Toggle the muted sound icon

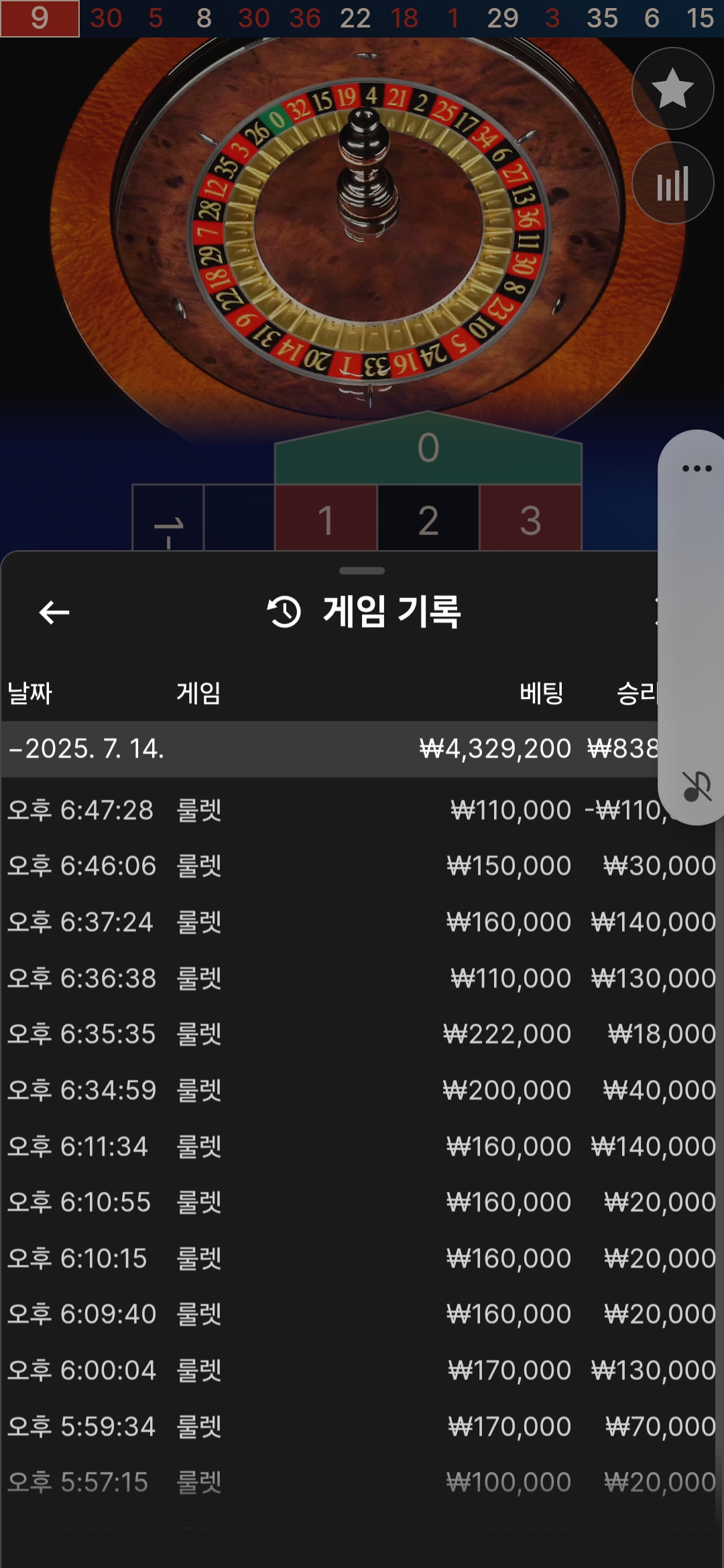tap(697, 786)
